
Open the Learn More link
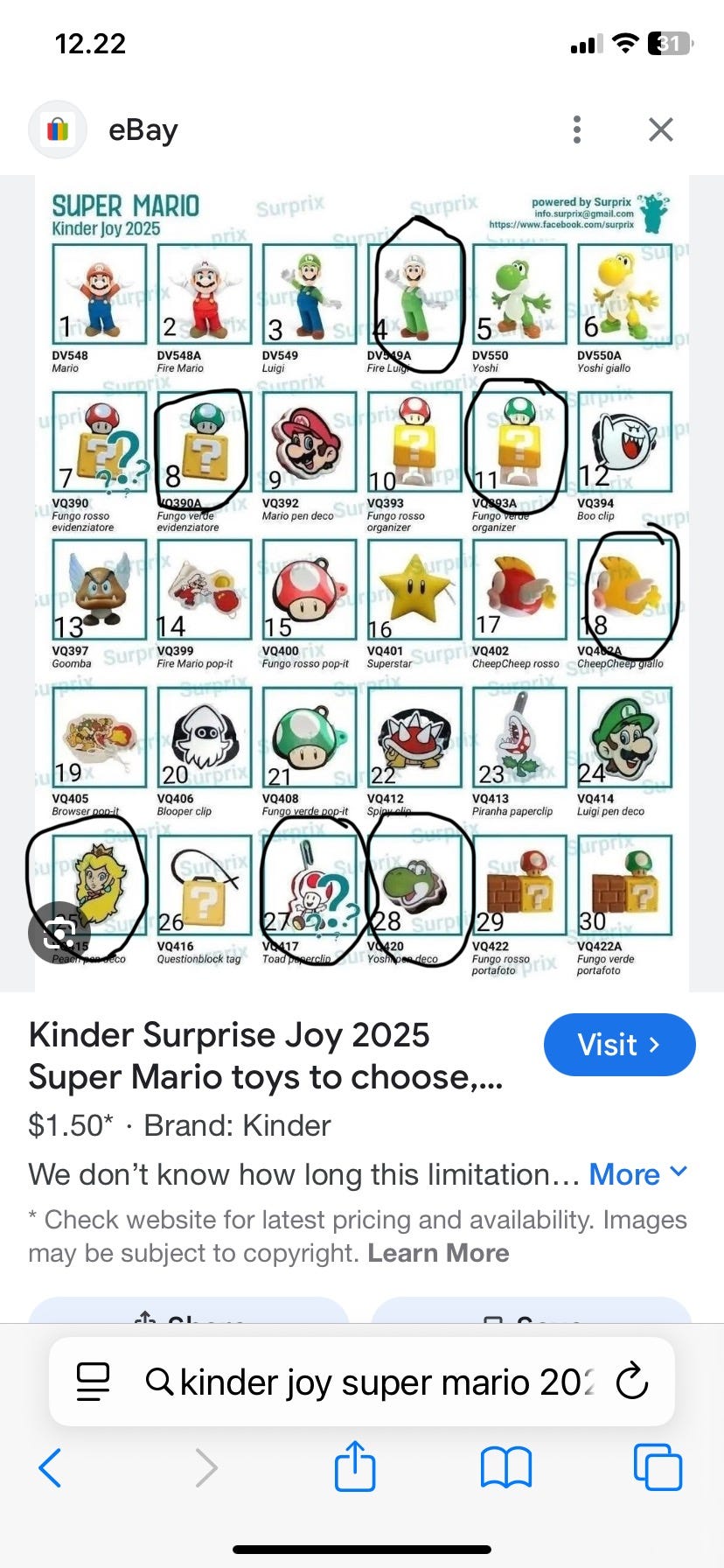tap(438, 1253)
